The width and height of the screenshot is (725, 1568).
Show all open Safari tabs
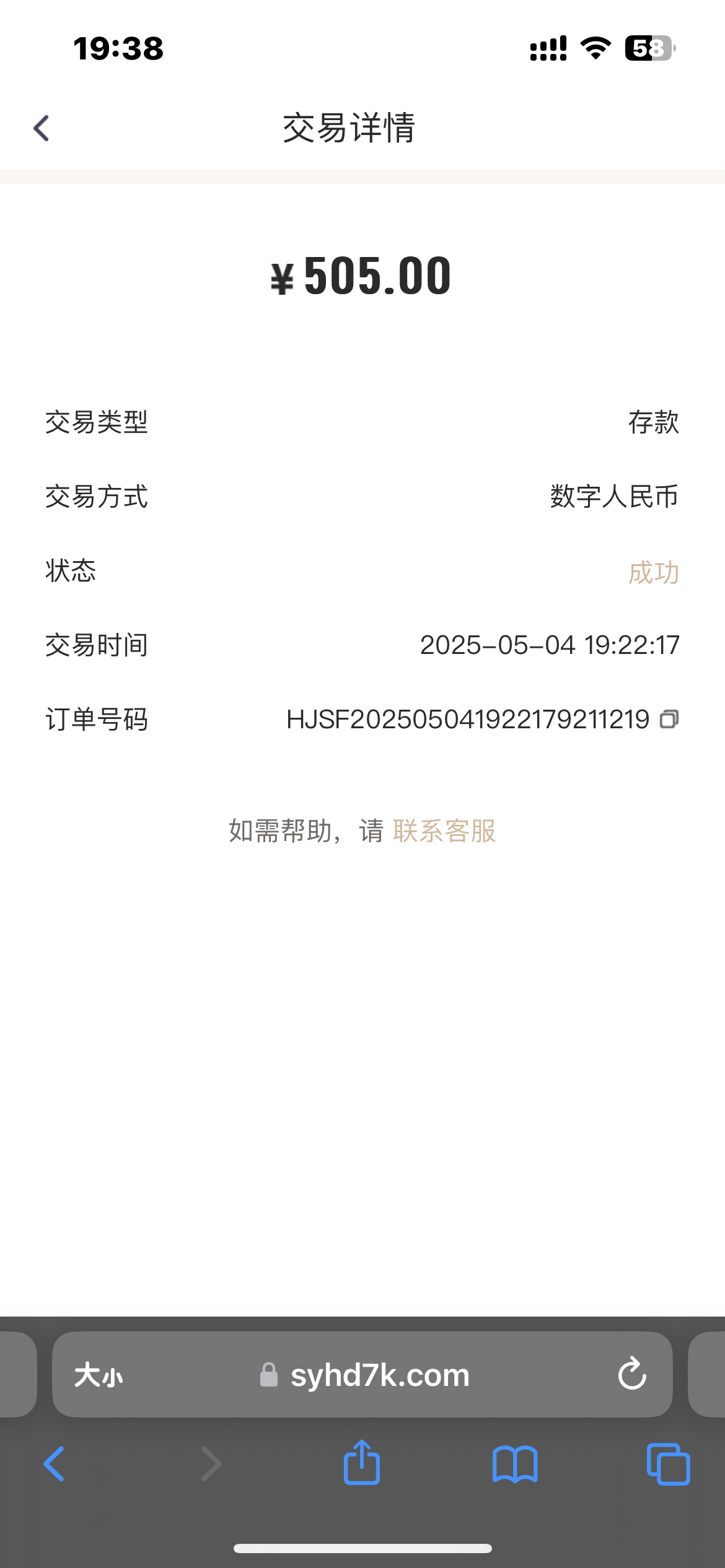pyautogui.click(x=668, y=1464)
